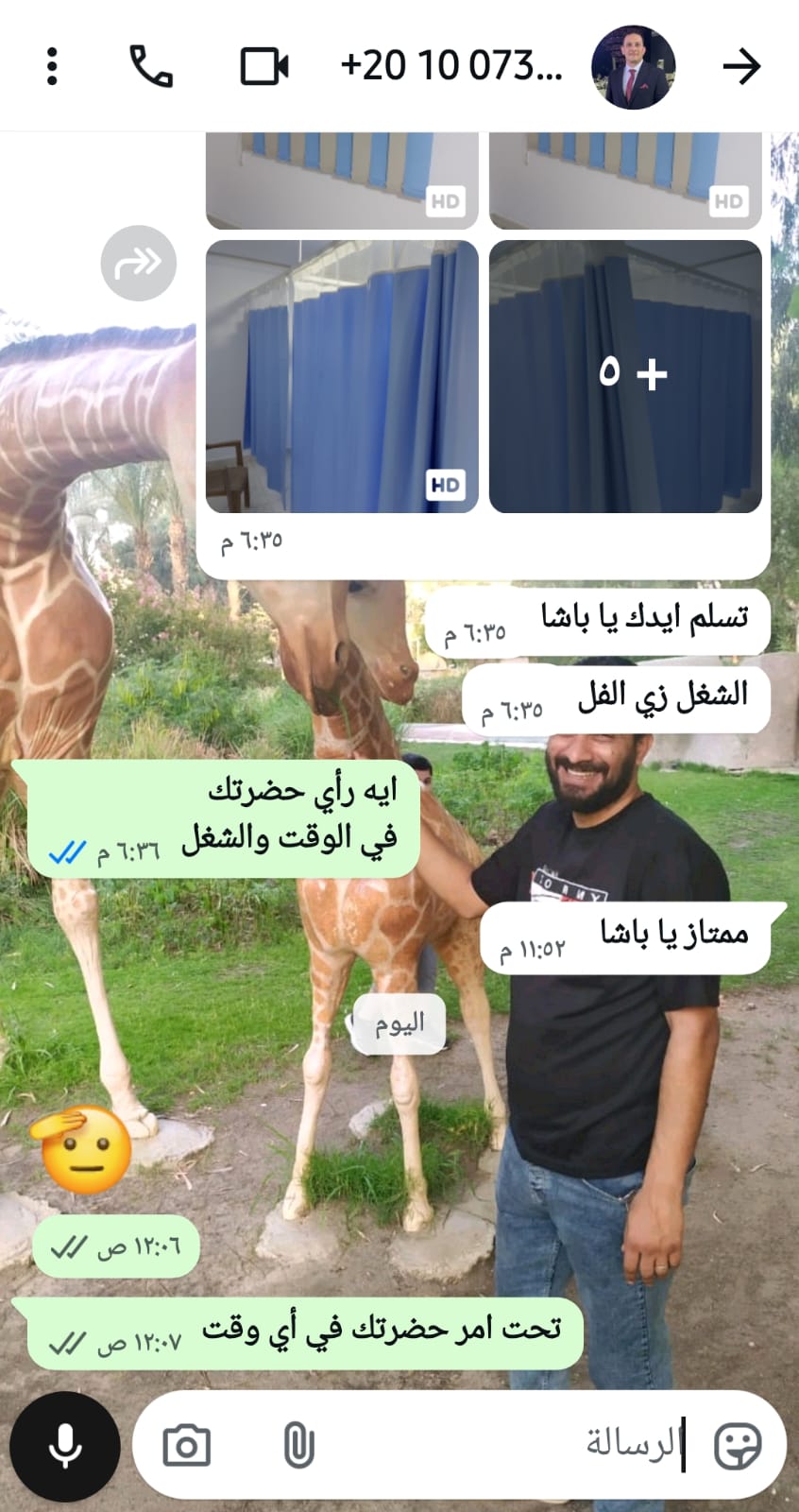
Task: Open the contact's profile picture
Action: pos(633,66)
